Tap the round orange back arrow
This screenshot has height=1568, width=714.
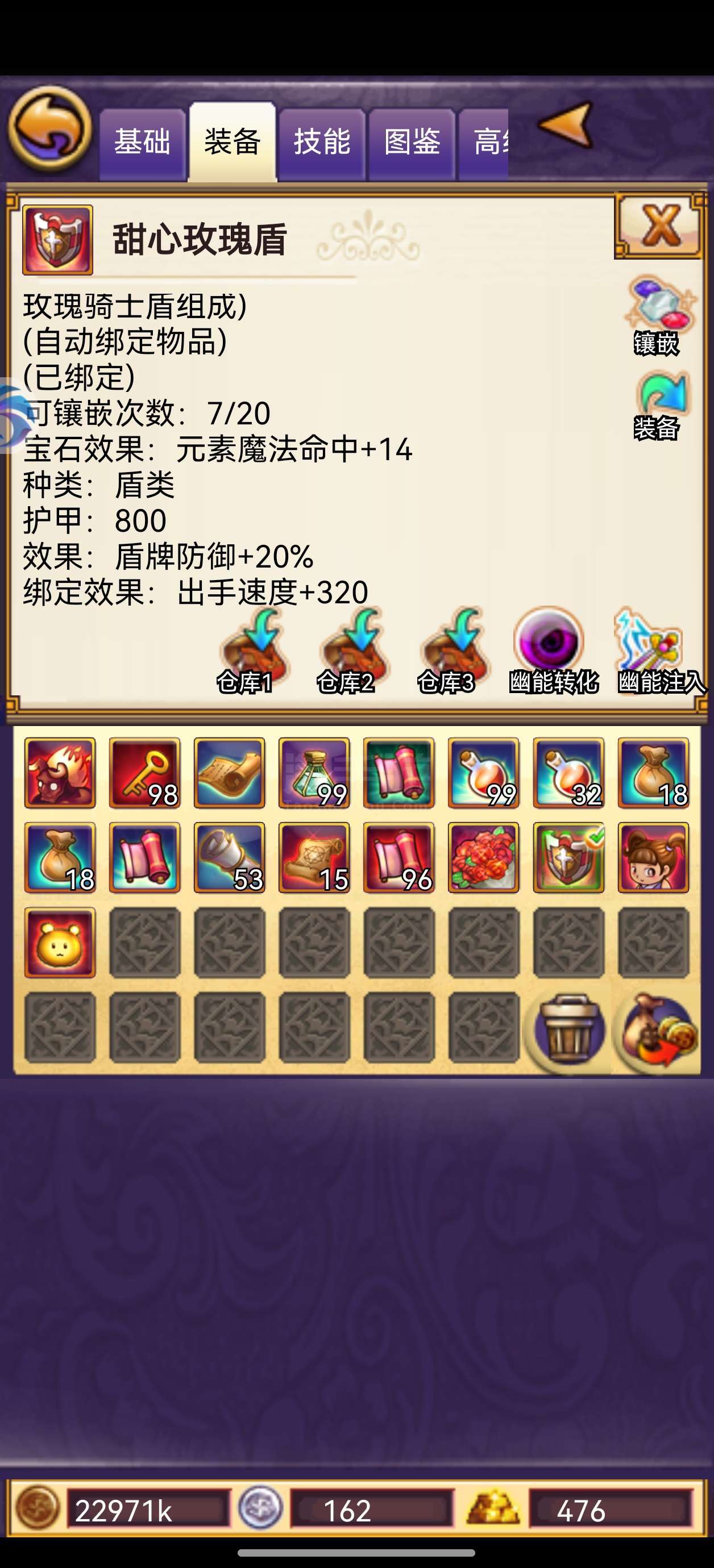[x=50, y=128]
